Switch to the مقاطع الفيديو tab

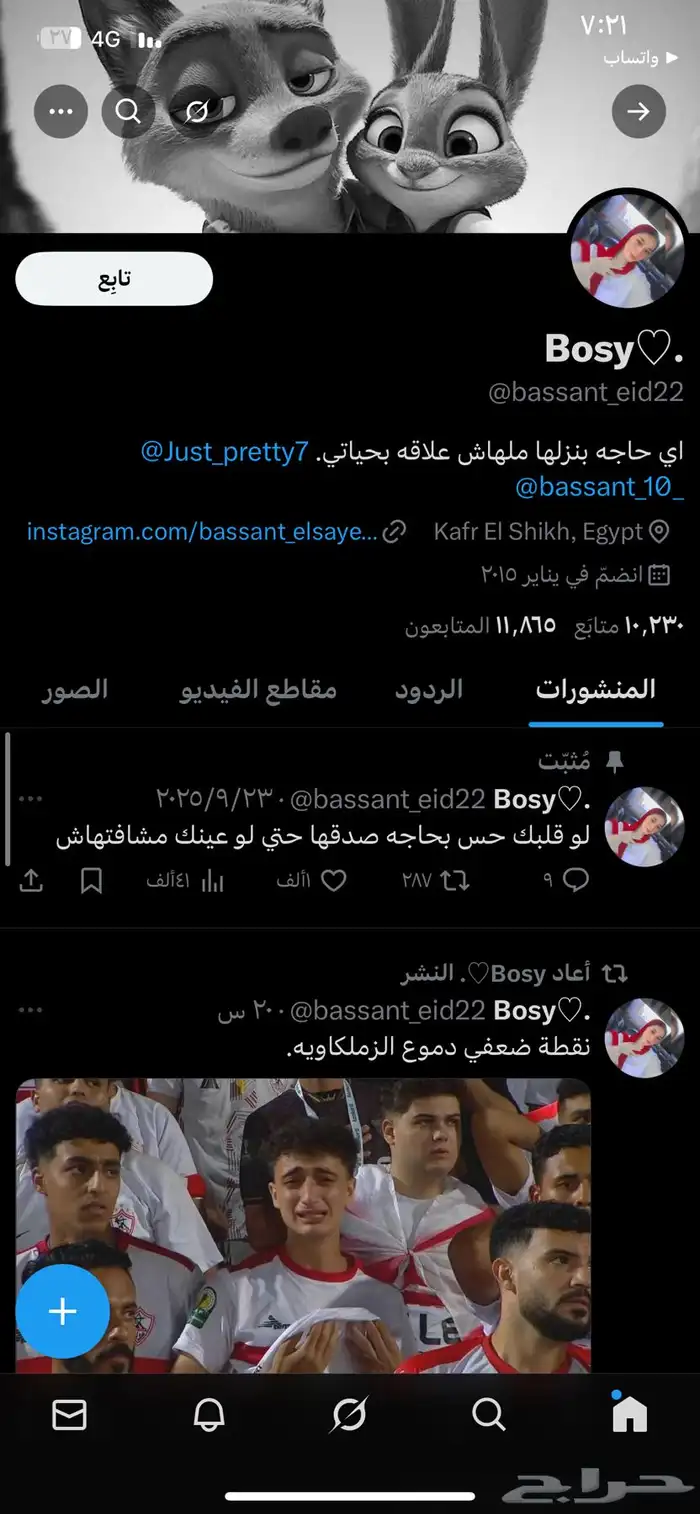pyautogui.click(x=258, y=689)
